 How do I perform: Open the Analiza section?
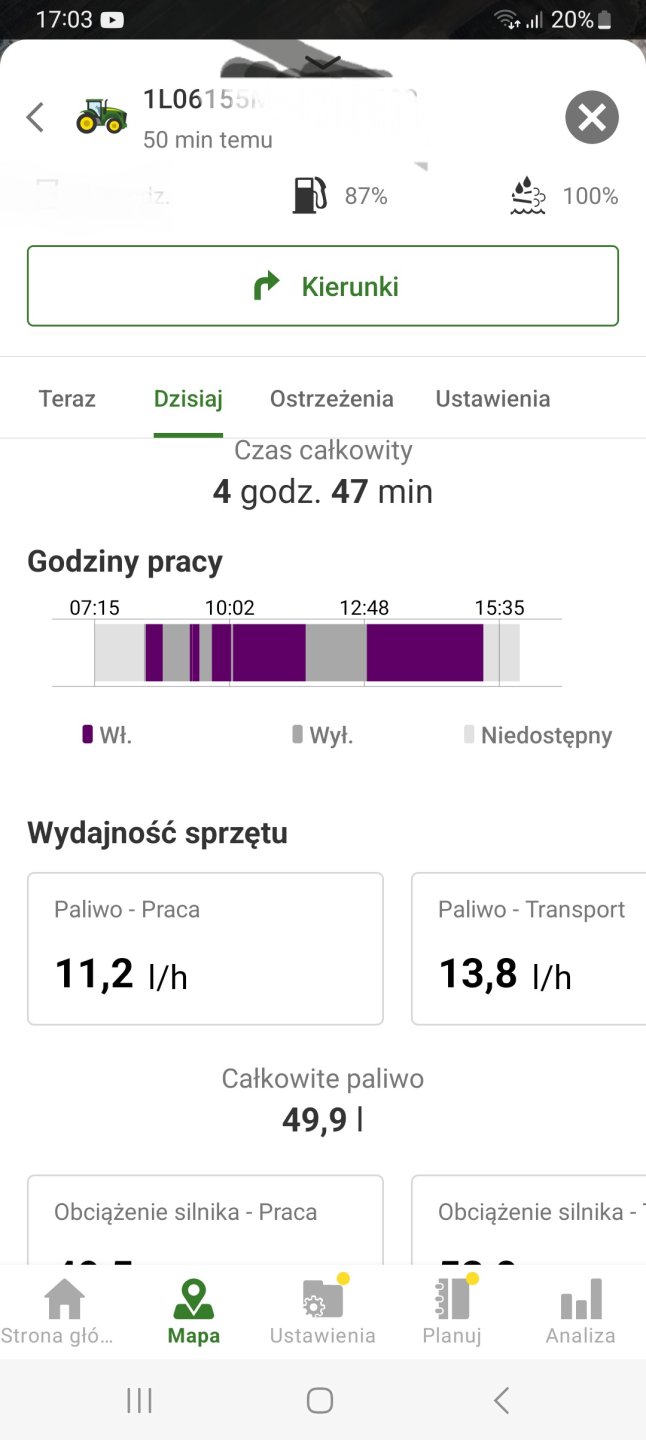click(x=581, y=1311)
